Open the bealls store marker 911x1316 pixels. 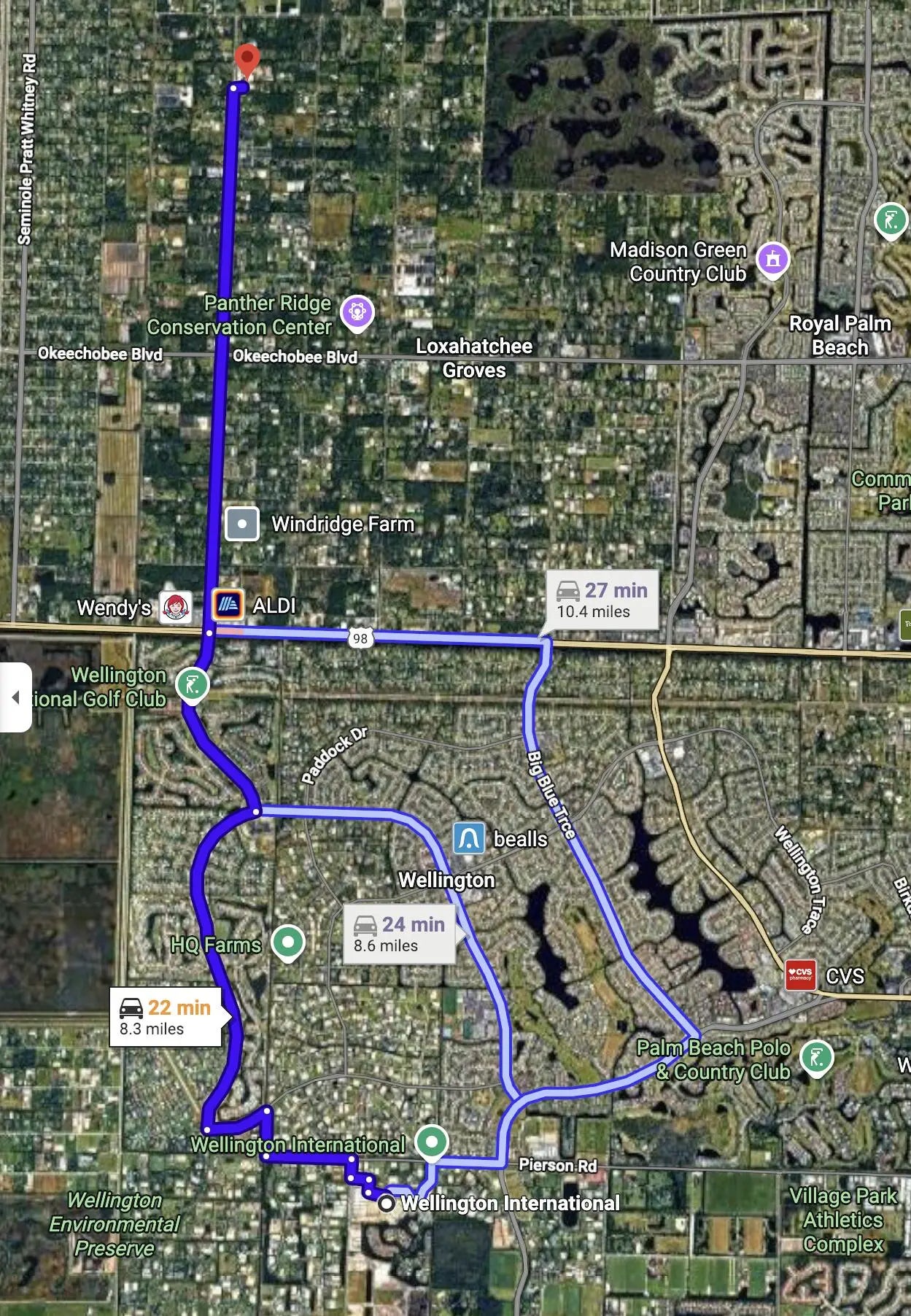(469, 838)
